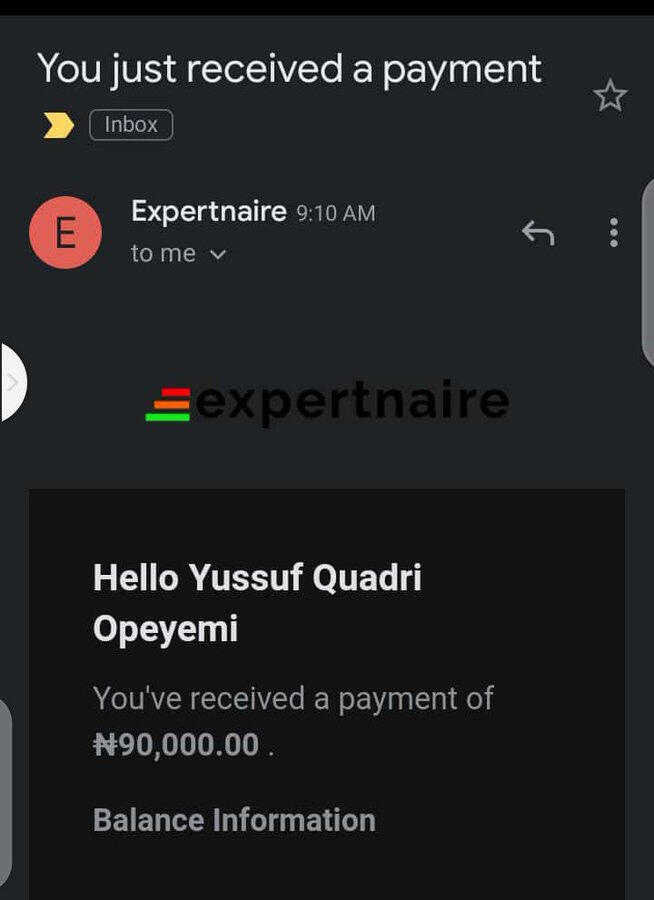
Task: Star this payment email
Action: pos(609,96)
